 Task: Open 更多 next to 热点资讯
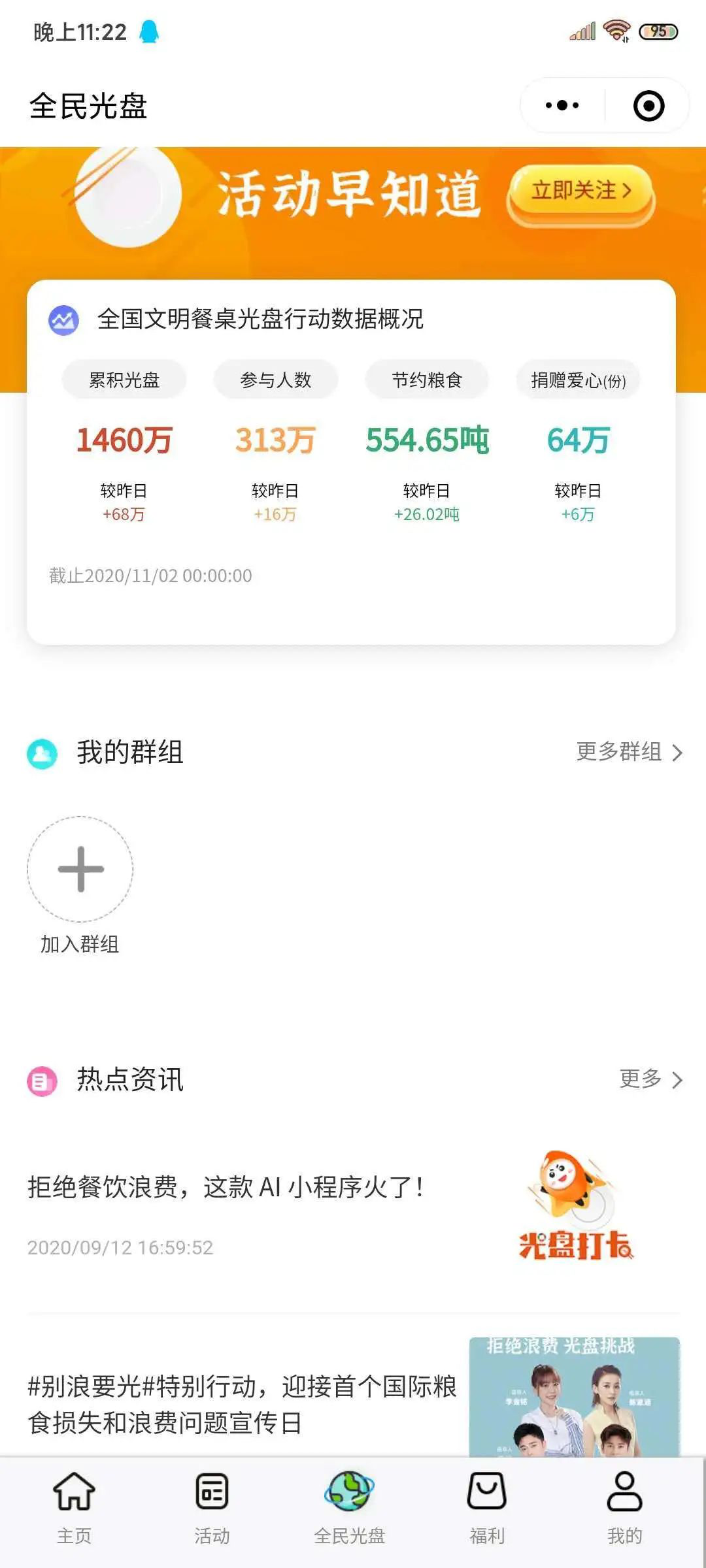(650, 1079)
